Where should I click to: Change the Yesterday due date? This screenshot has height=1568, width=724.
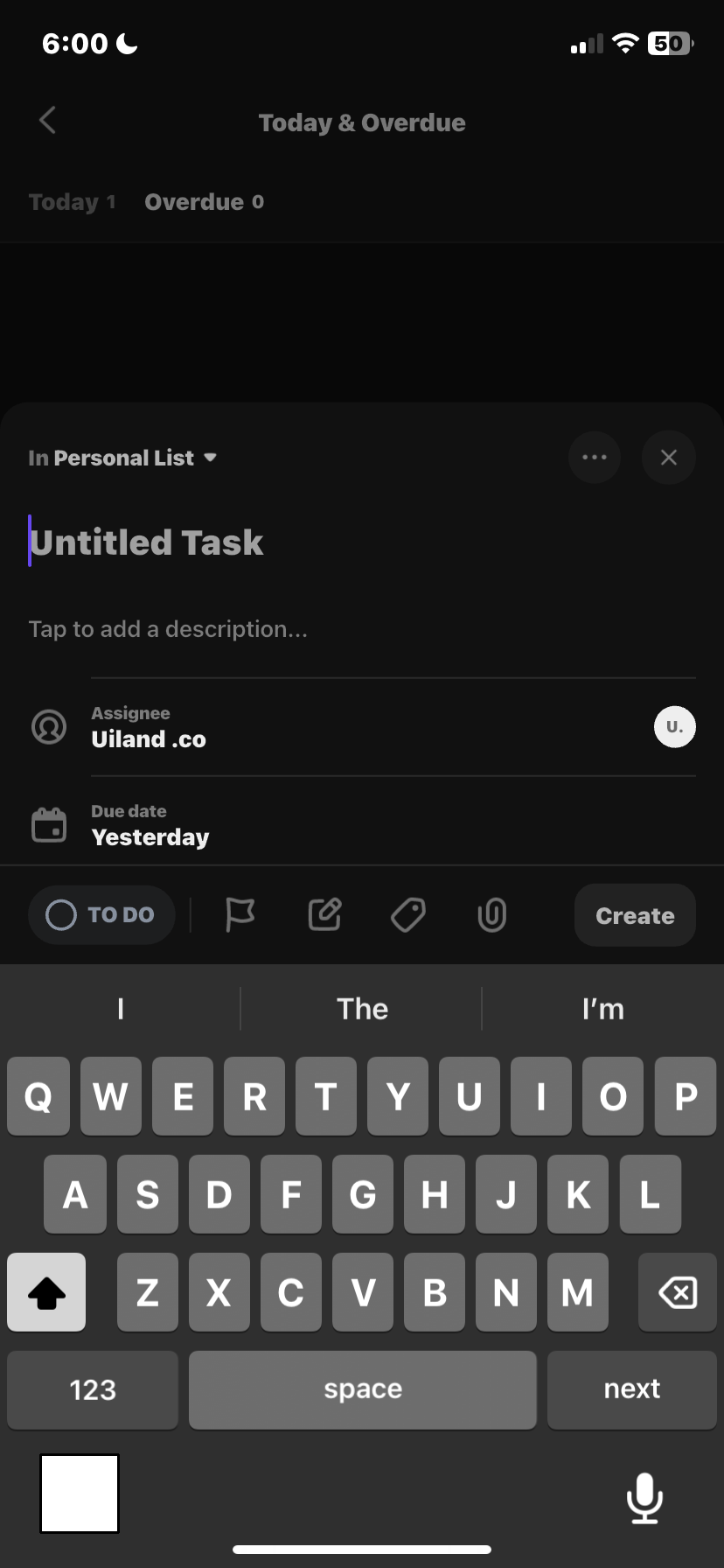[x=150, y=836]
